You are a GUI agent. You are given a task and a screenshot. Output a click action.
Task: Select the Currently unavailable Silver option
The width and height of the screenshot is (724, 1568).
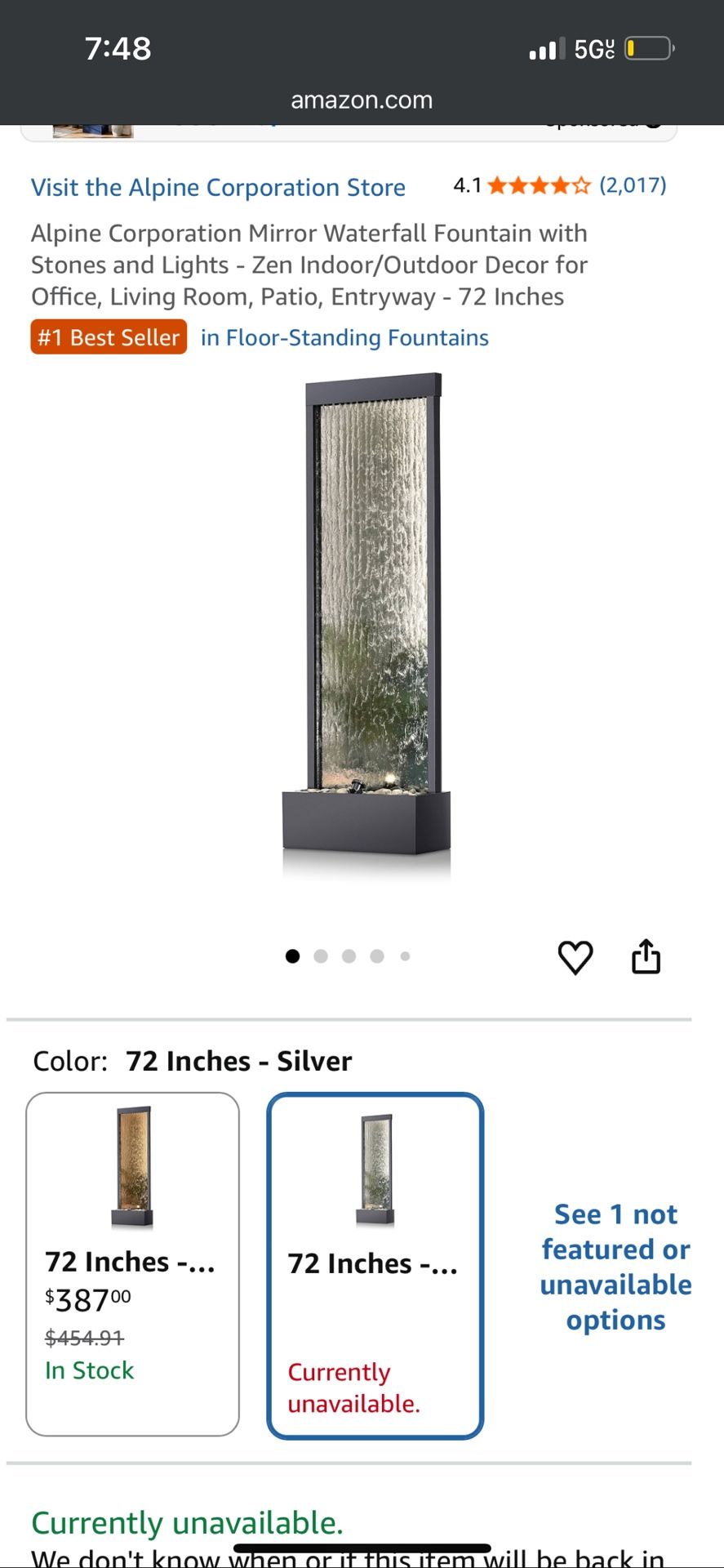click(x=375, y=1265)
